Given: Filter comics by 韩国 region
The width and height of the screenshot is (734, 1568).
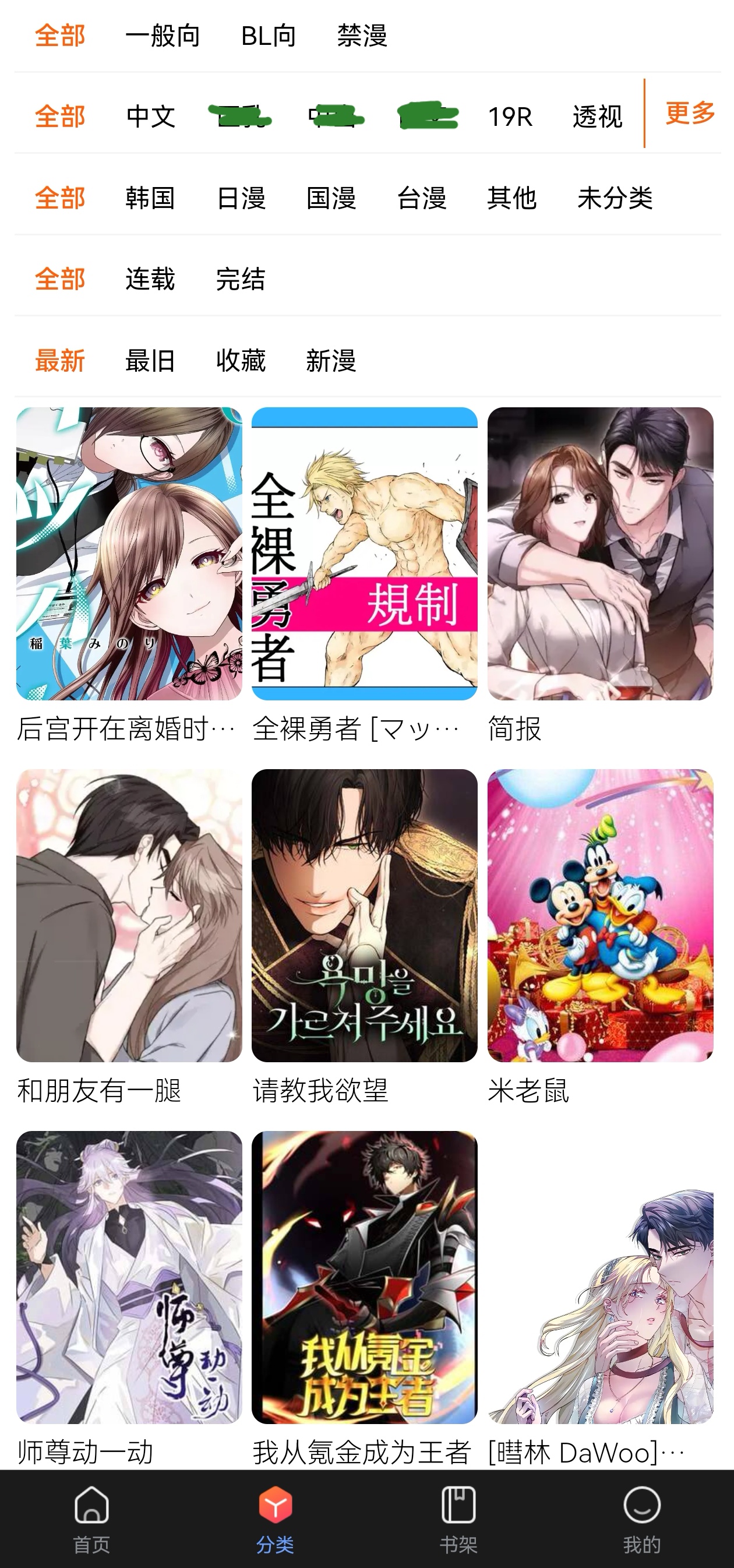Looking at the screenshot, I should (150, 198).
